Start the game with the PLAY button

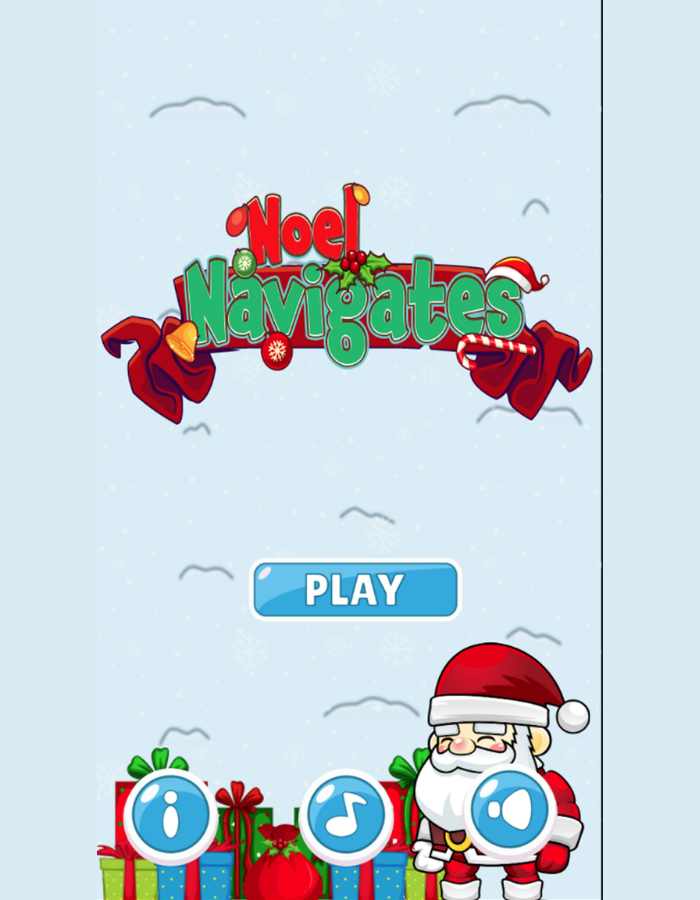pos(354,590)
